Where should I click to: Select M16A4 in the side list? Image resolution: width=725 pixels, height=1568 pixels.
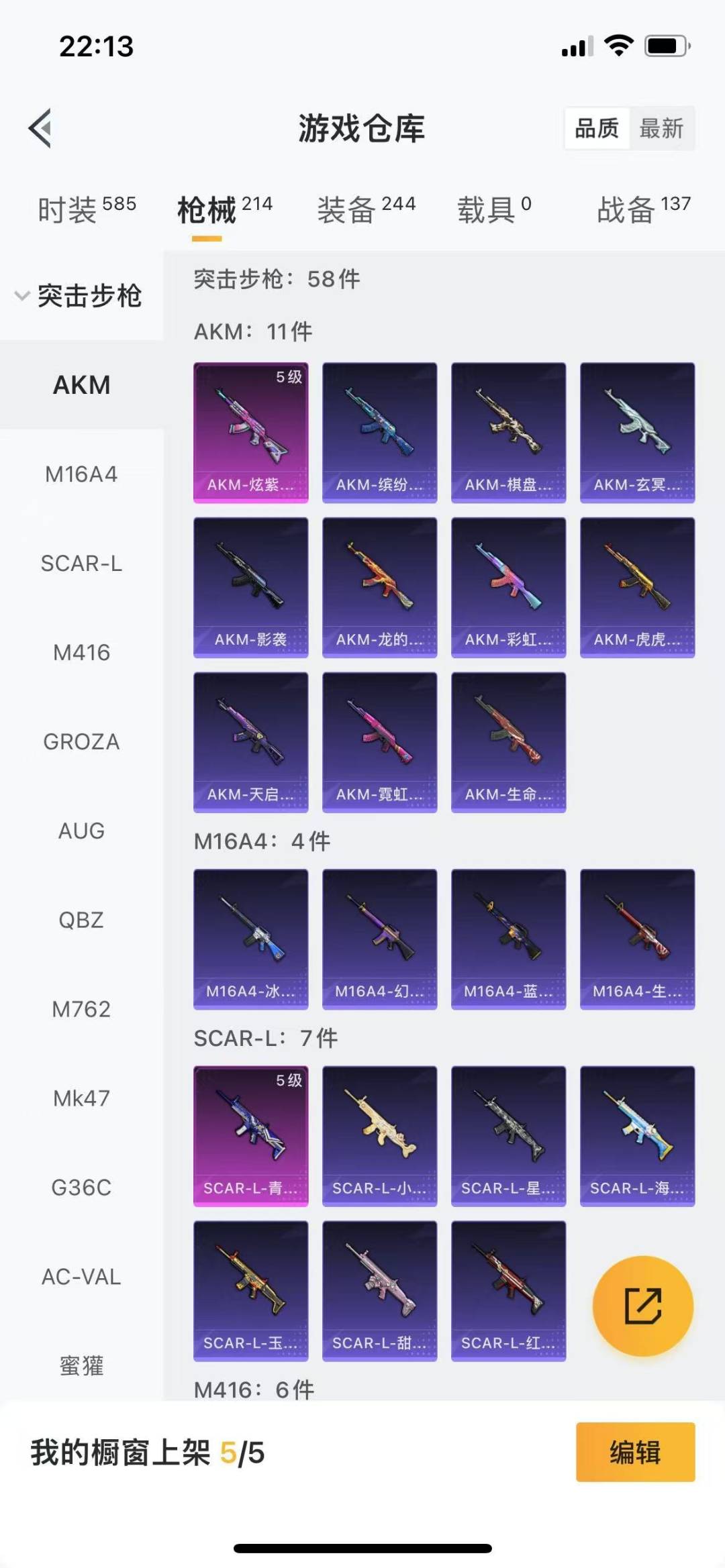click(81, 474)
